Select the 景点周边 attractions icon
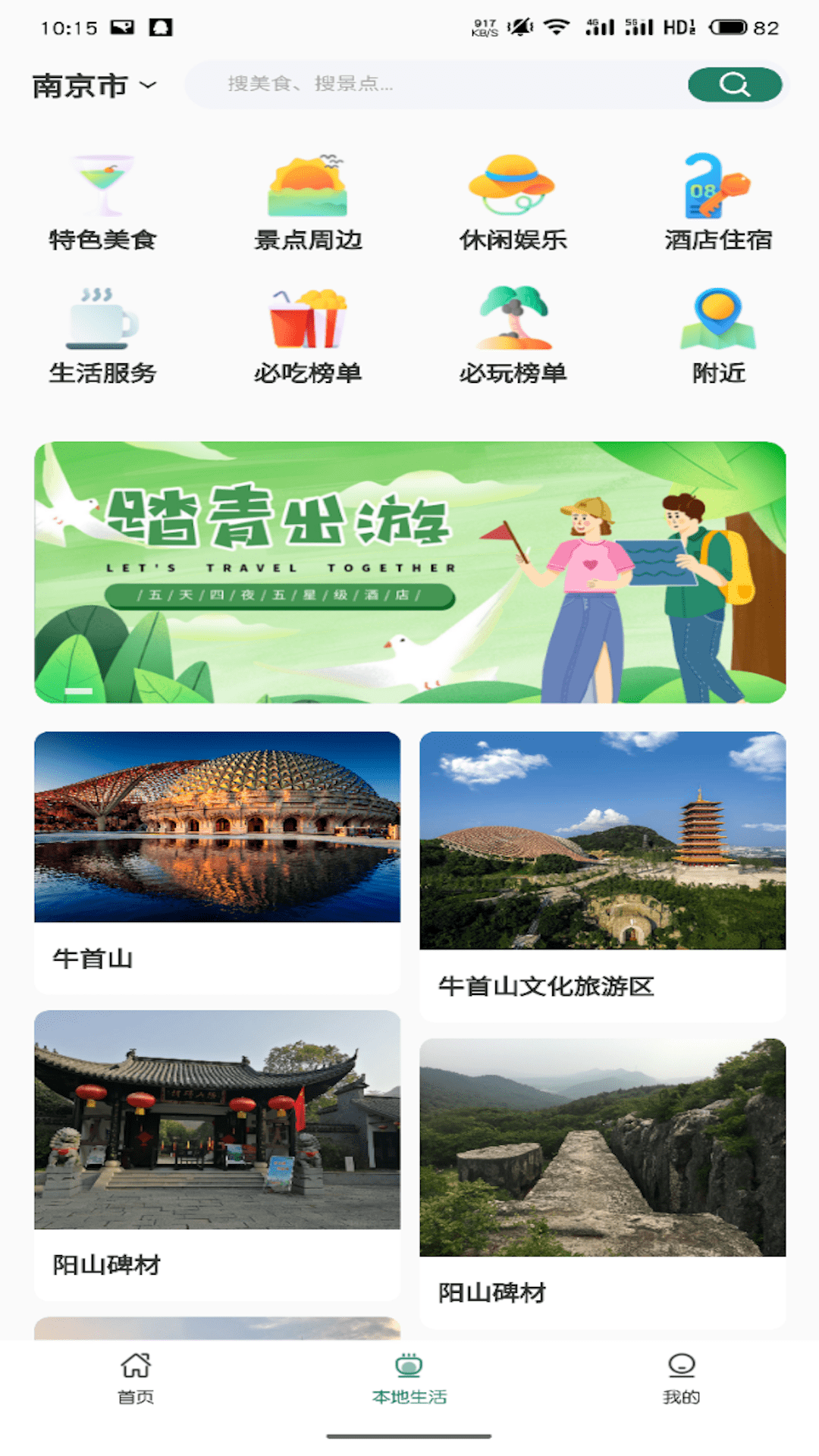 tap(307, 187)
